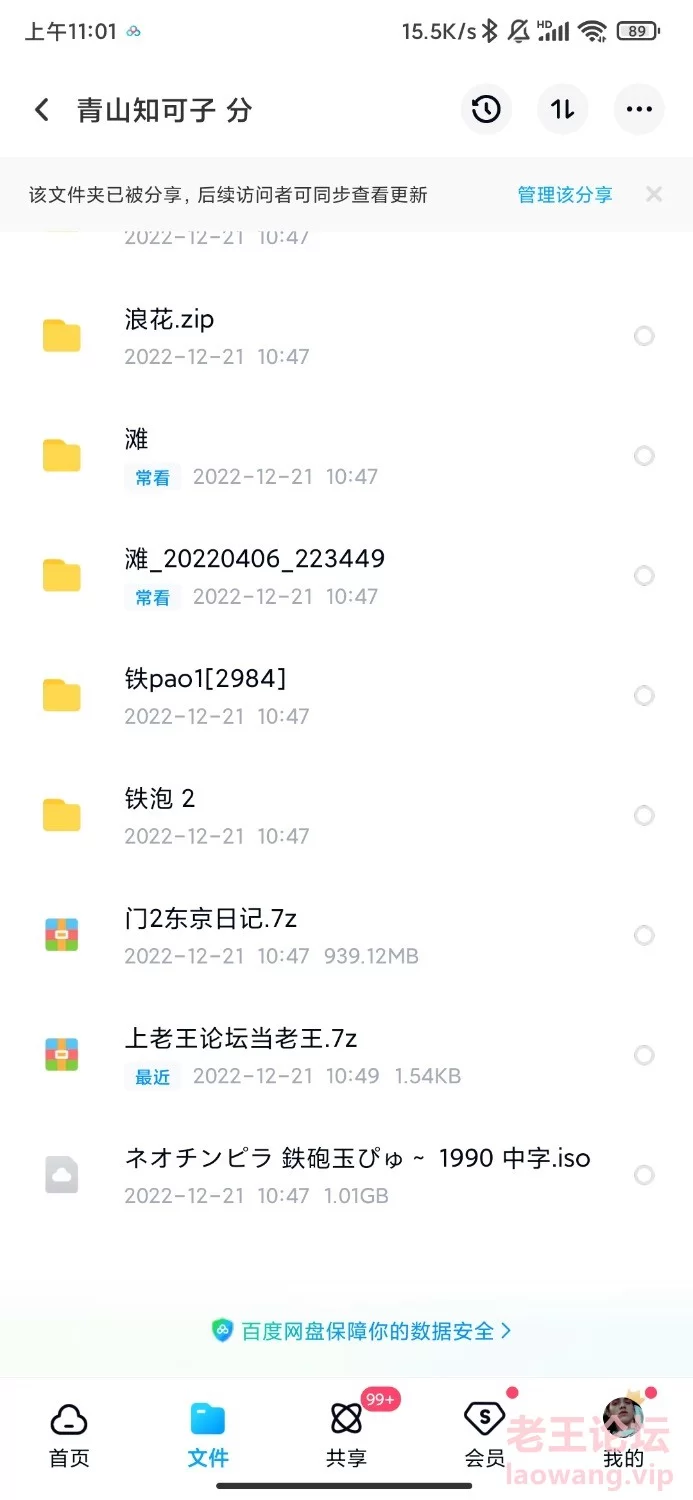Open the 铁pao1[2984] folder
The width and height of the screenshot is (693, 1500).
205,680
